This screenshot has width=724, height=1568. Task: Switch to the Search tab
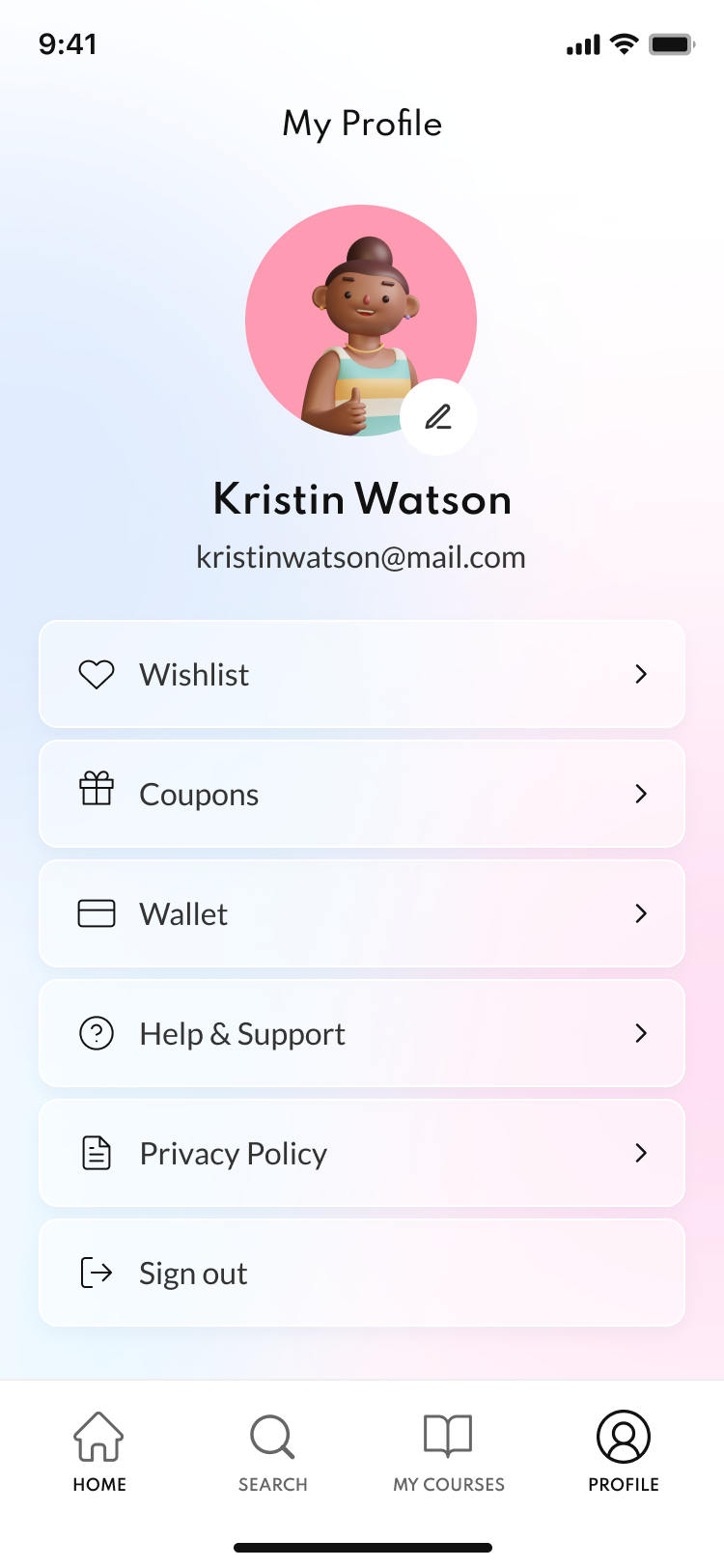(x=273, y=1451)
